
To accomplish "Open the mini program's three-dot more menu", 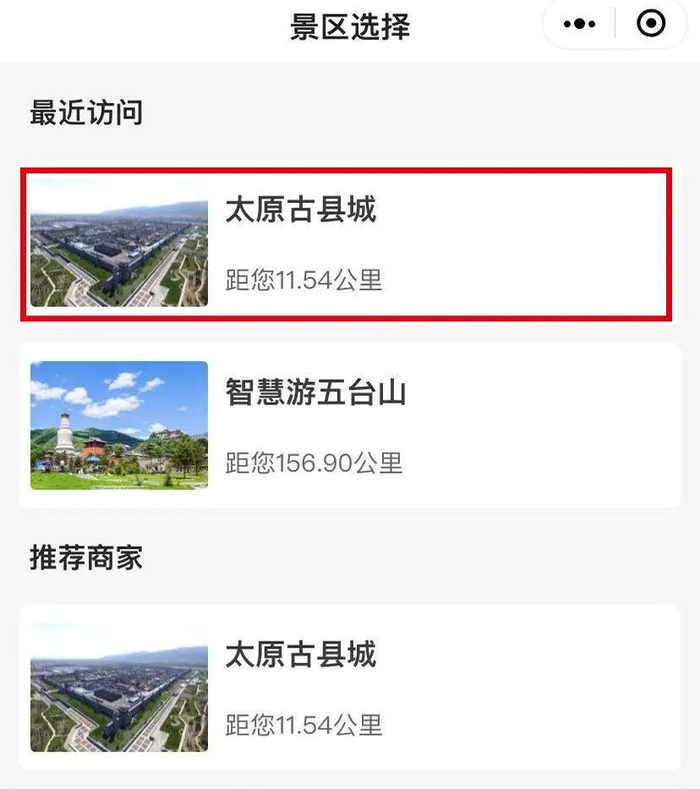I will point(580,24).
